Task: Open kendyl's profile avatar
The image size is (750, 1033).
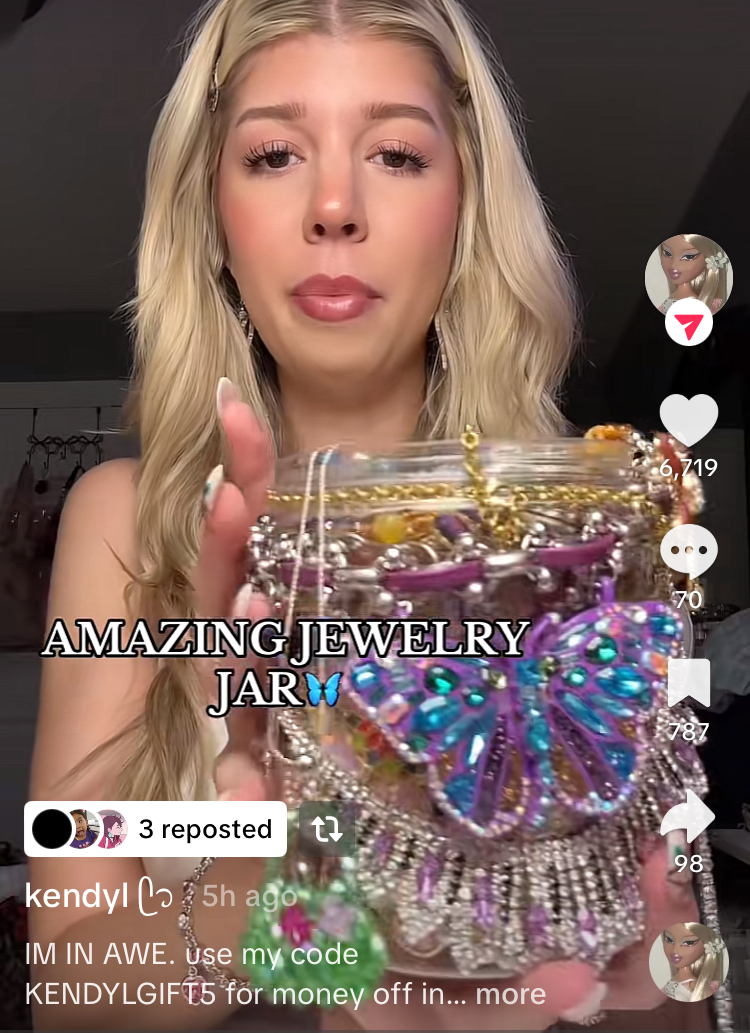Action: coord(688,275)
